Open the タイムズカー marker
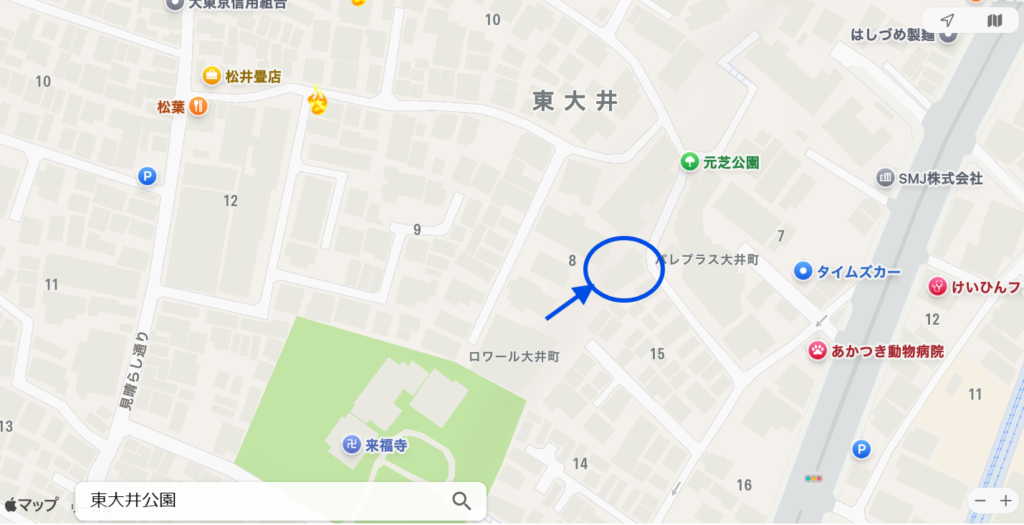The image size is (1024, 525). [802, 271]
